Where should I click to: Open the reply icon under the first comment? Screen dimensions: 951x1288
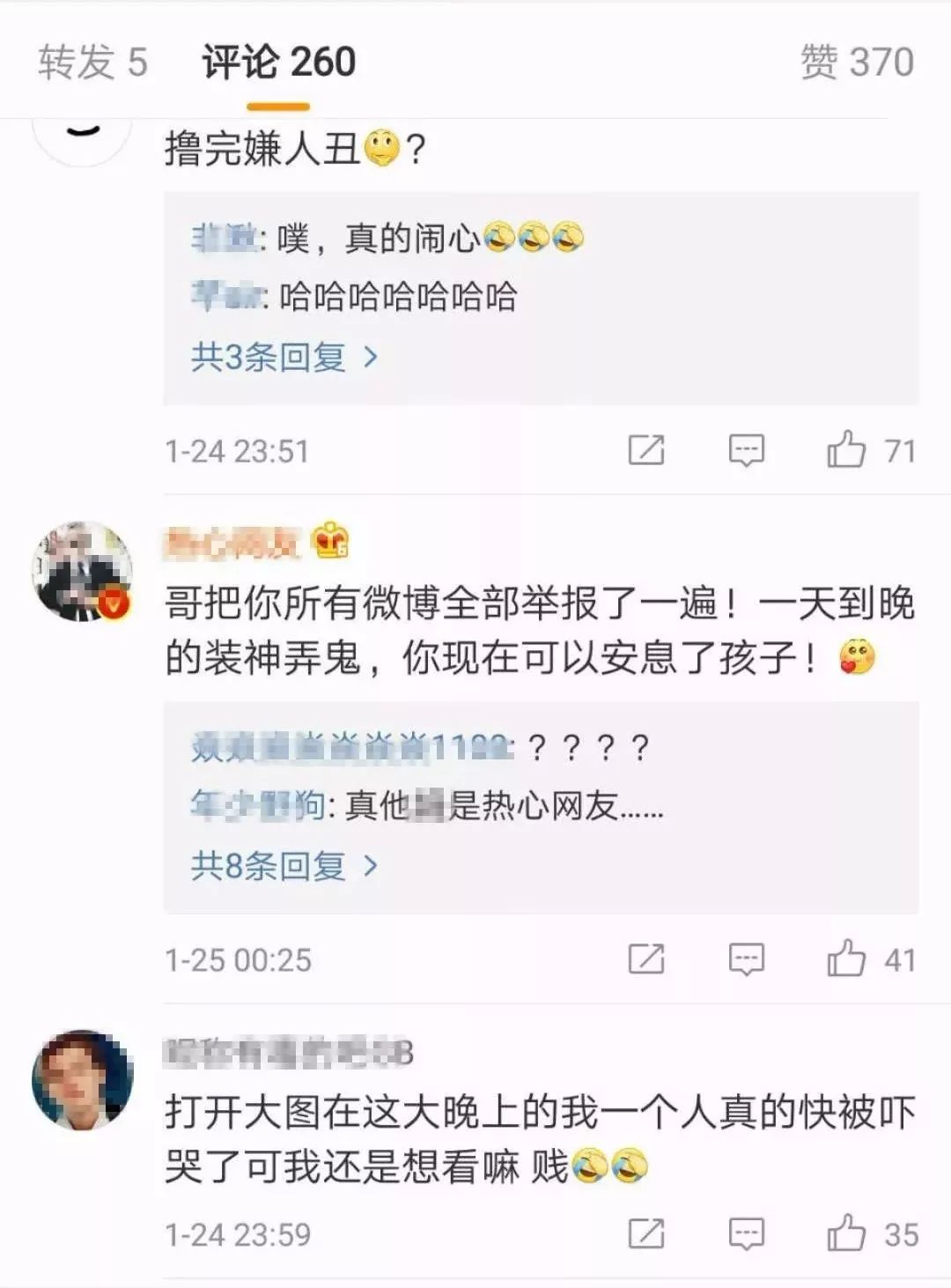(748, 450)
